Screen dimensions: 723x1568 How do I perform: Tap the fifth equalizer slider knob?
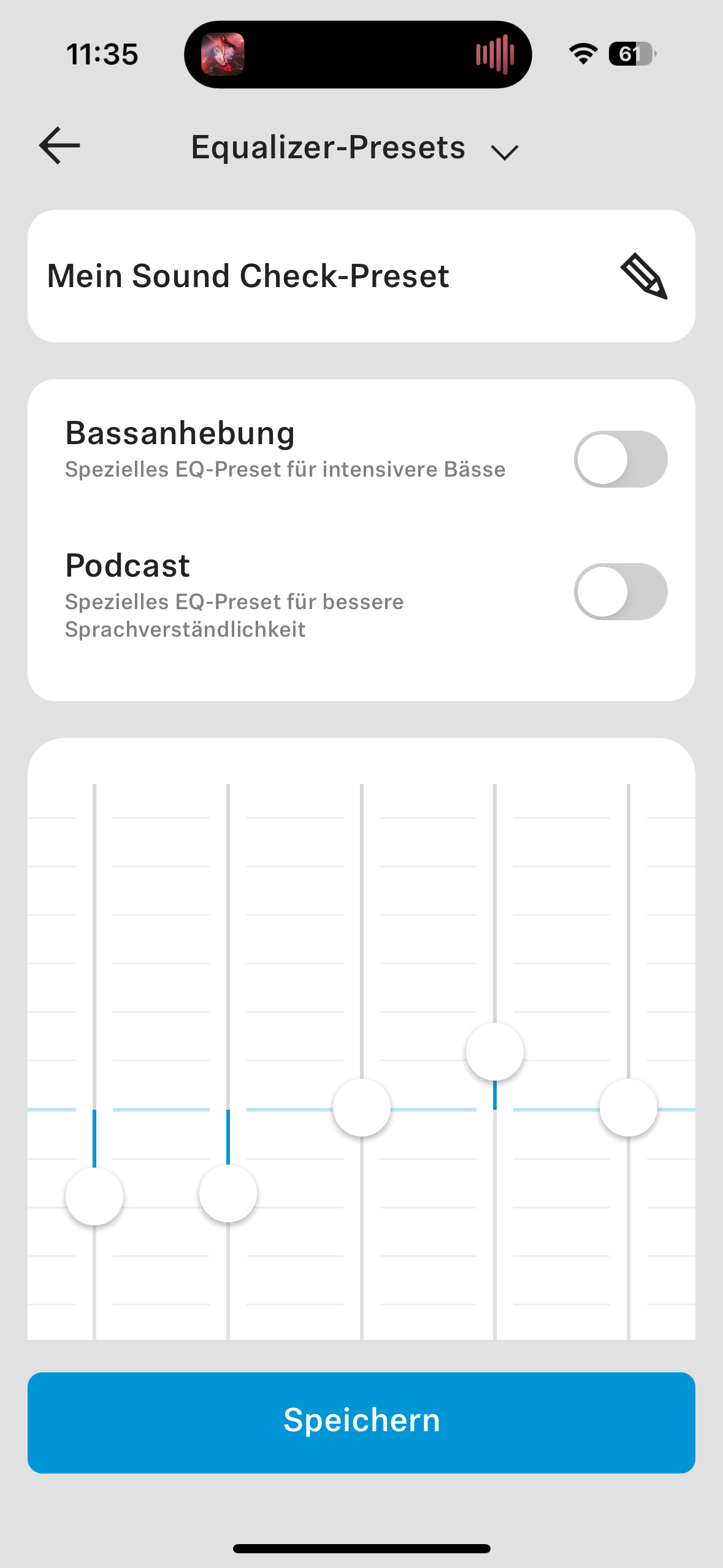[x=629, y=1108]
